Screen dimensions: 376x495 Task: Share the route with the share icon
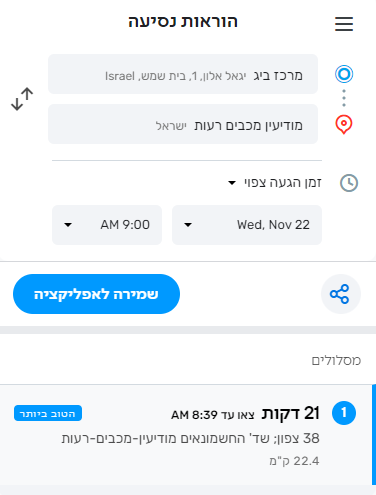341,294
